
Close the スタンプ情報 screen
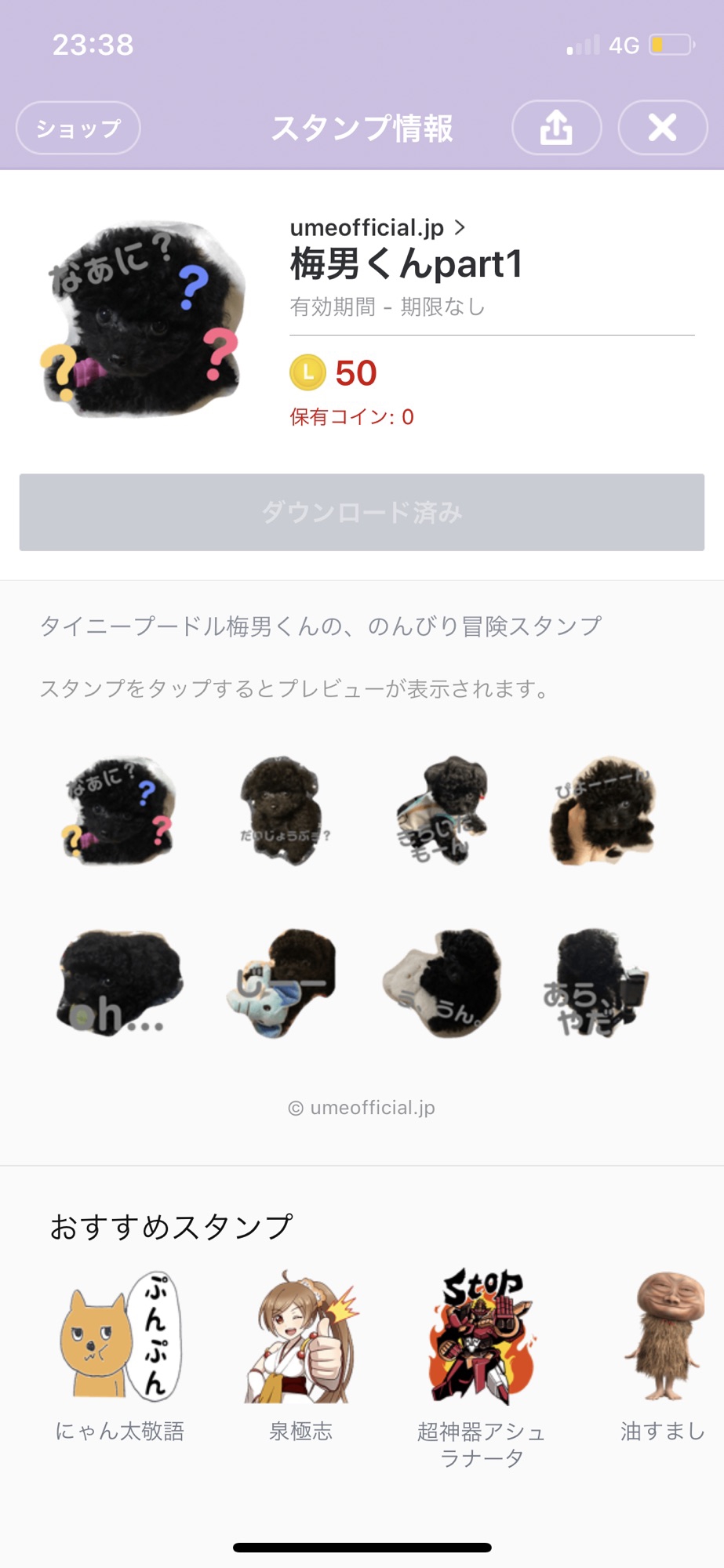(x=663, y=128)
